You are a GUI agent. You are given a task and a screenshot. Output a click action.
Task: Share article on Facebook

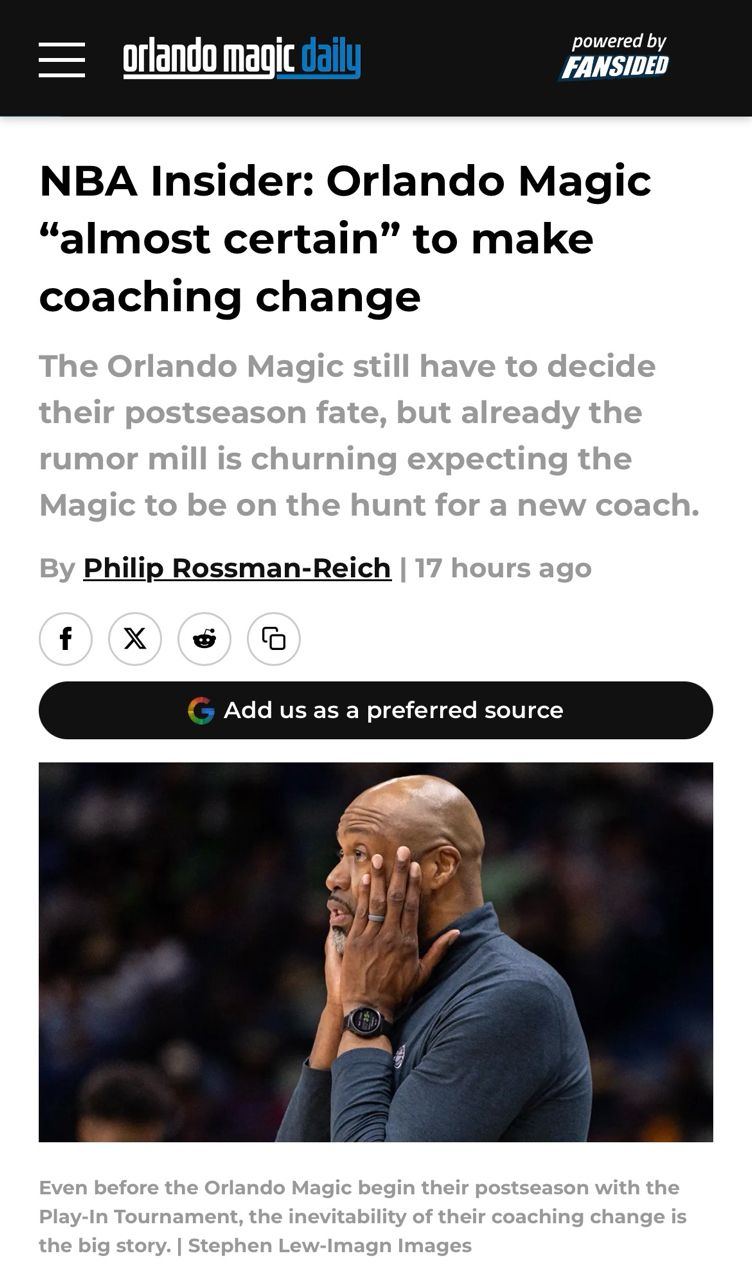pos(66,639)
